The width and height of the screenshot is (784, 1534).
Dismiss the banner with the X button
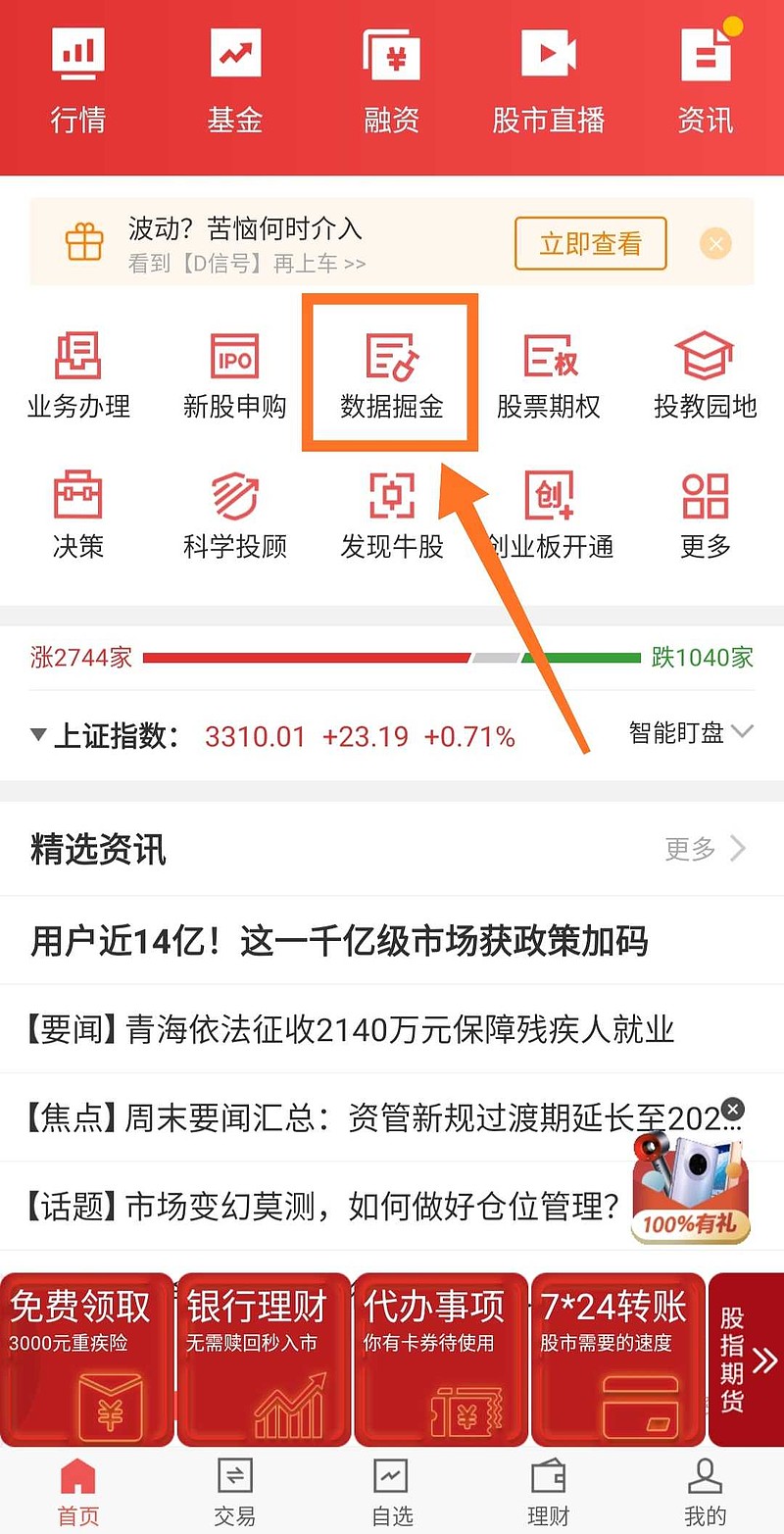(x=716, y=243)
